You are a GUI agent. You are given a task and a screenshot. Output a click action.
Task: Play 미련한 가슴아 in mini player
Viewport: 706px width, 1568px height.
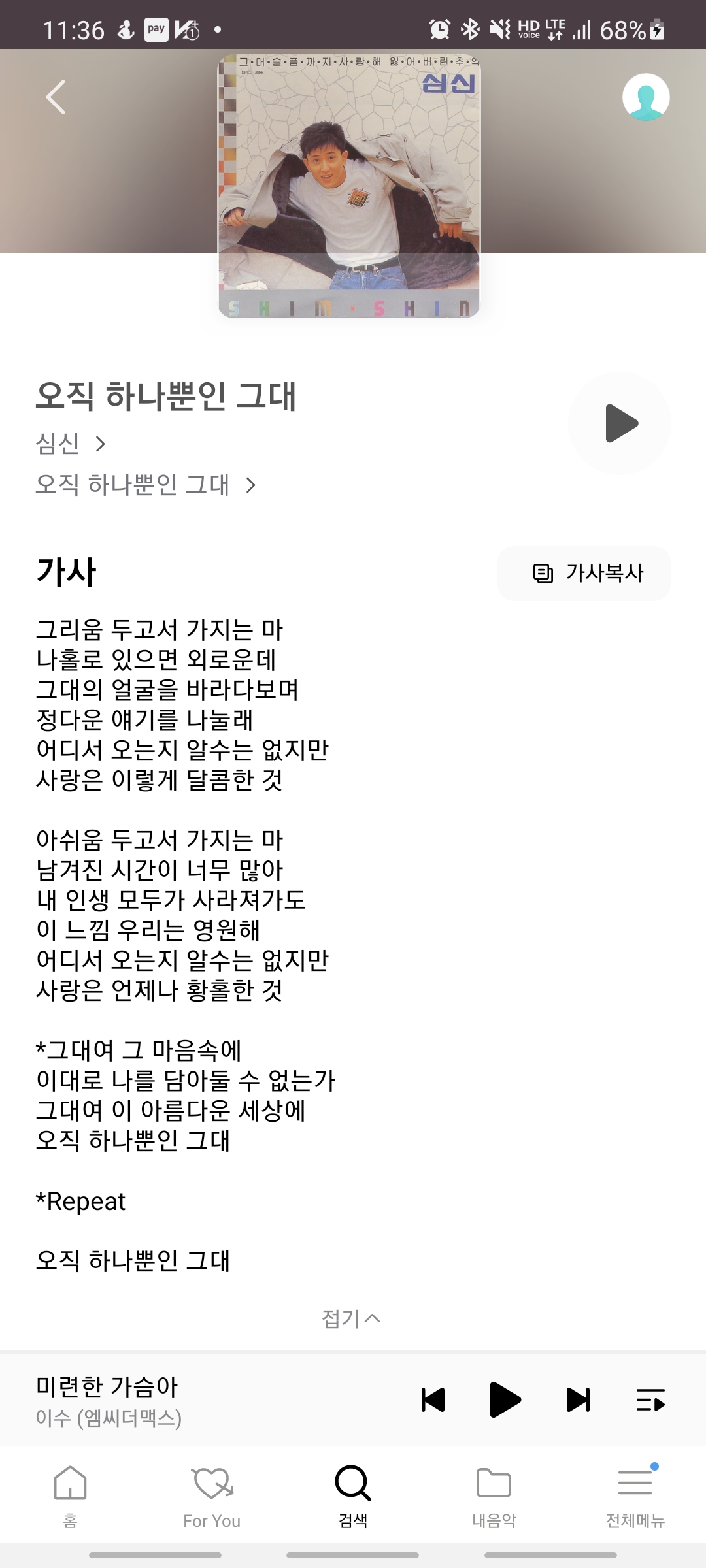coord(505,1400)
